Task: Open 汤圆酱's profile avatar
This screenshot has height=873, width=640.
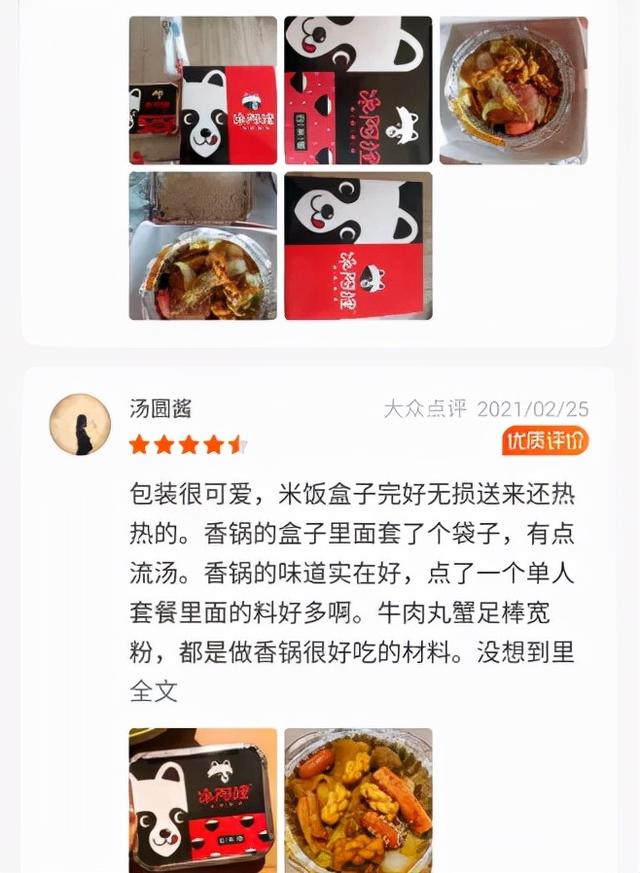Action: pyautogui.click(x=80, y=423)
